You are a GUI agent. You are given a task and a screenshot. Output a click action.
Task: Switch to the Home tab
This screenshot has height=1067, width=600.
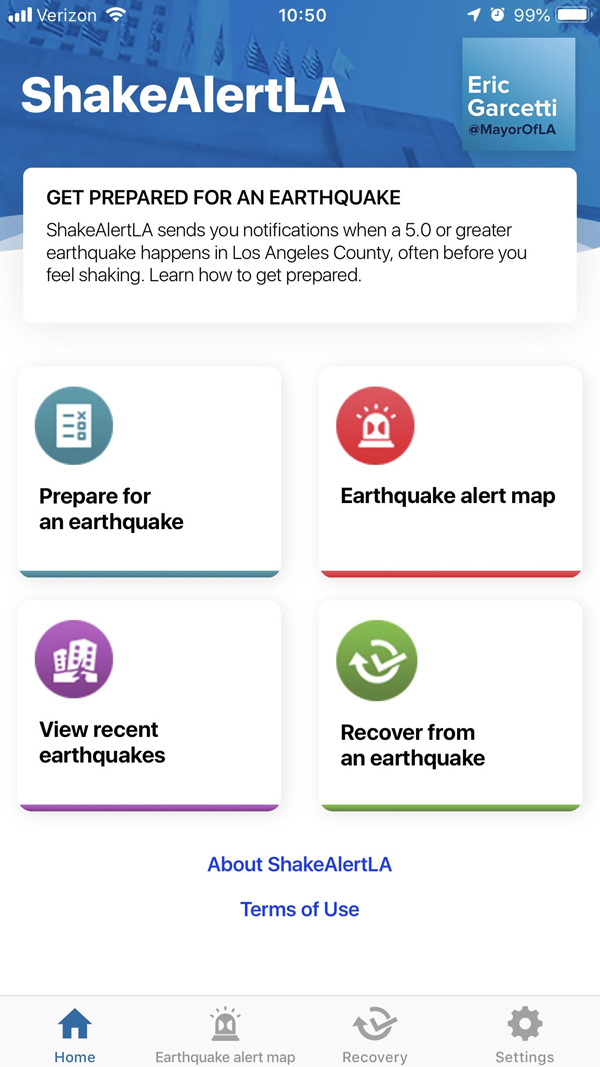[75, 1034]
